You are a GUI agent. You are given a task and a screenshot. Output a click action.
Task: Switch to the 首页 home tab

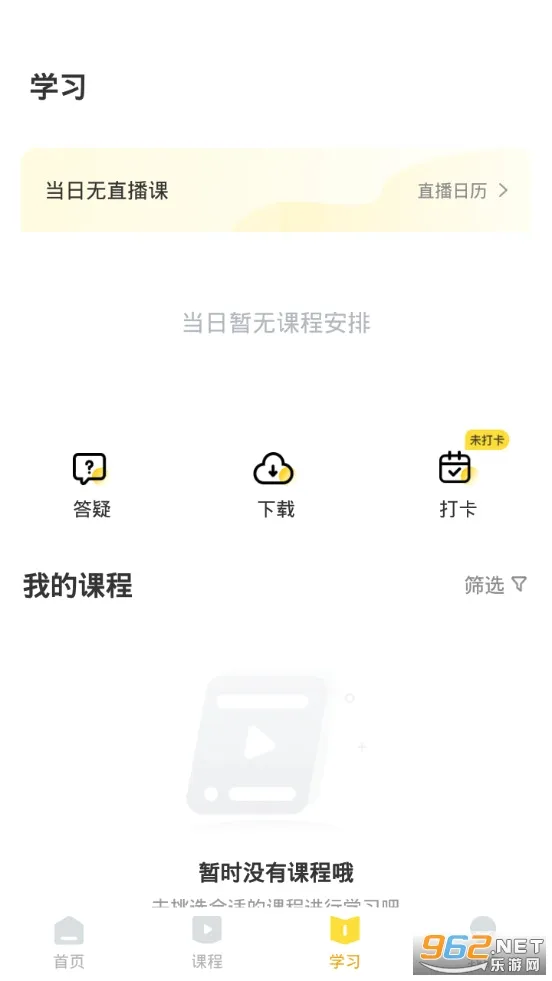click(69, 942)
